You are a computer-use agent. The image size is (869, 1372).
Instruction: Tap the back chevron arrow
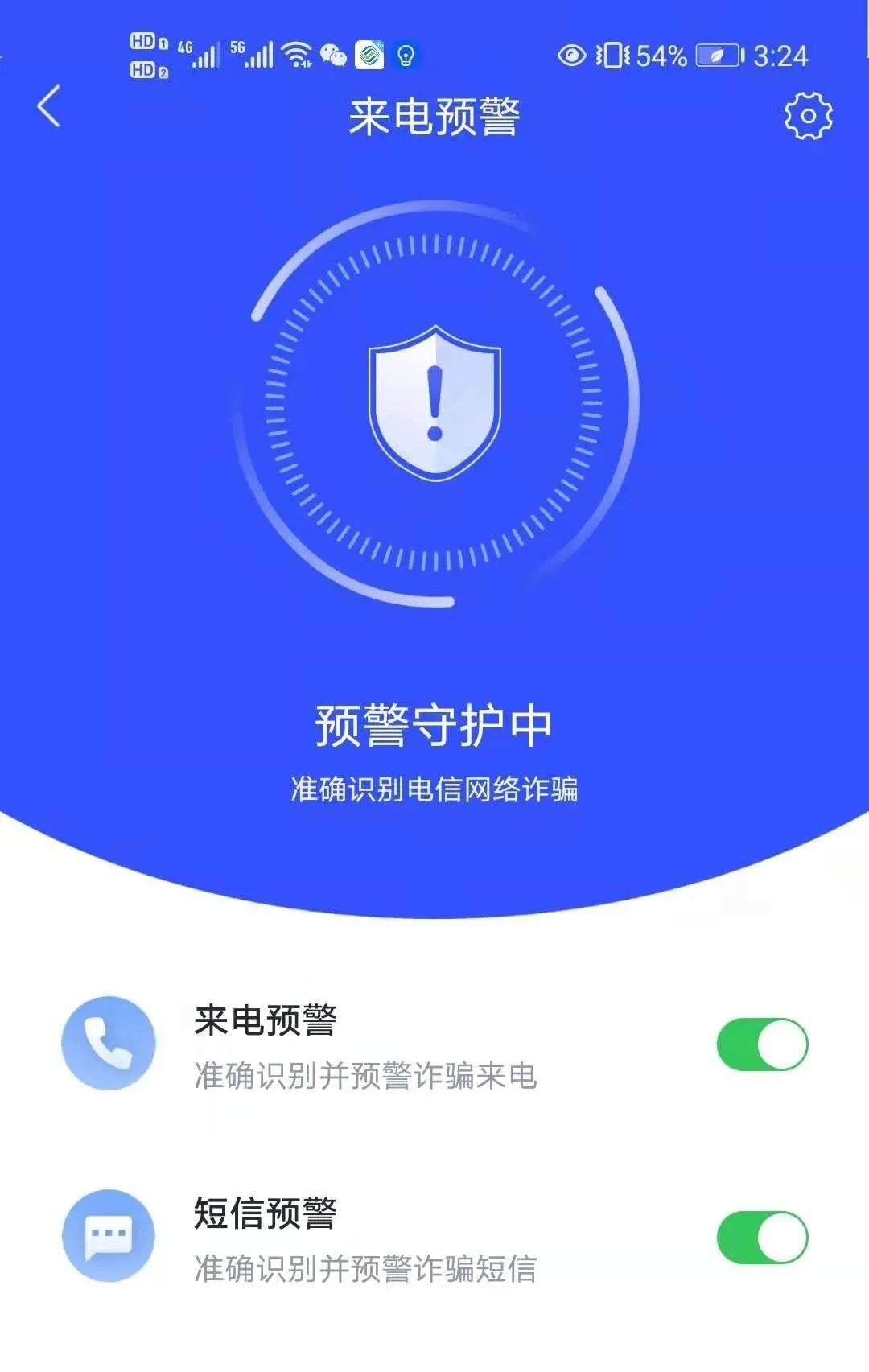tap(50, 109)
